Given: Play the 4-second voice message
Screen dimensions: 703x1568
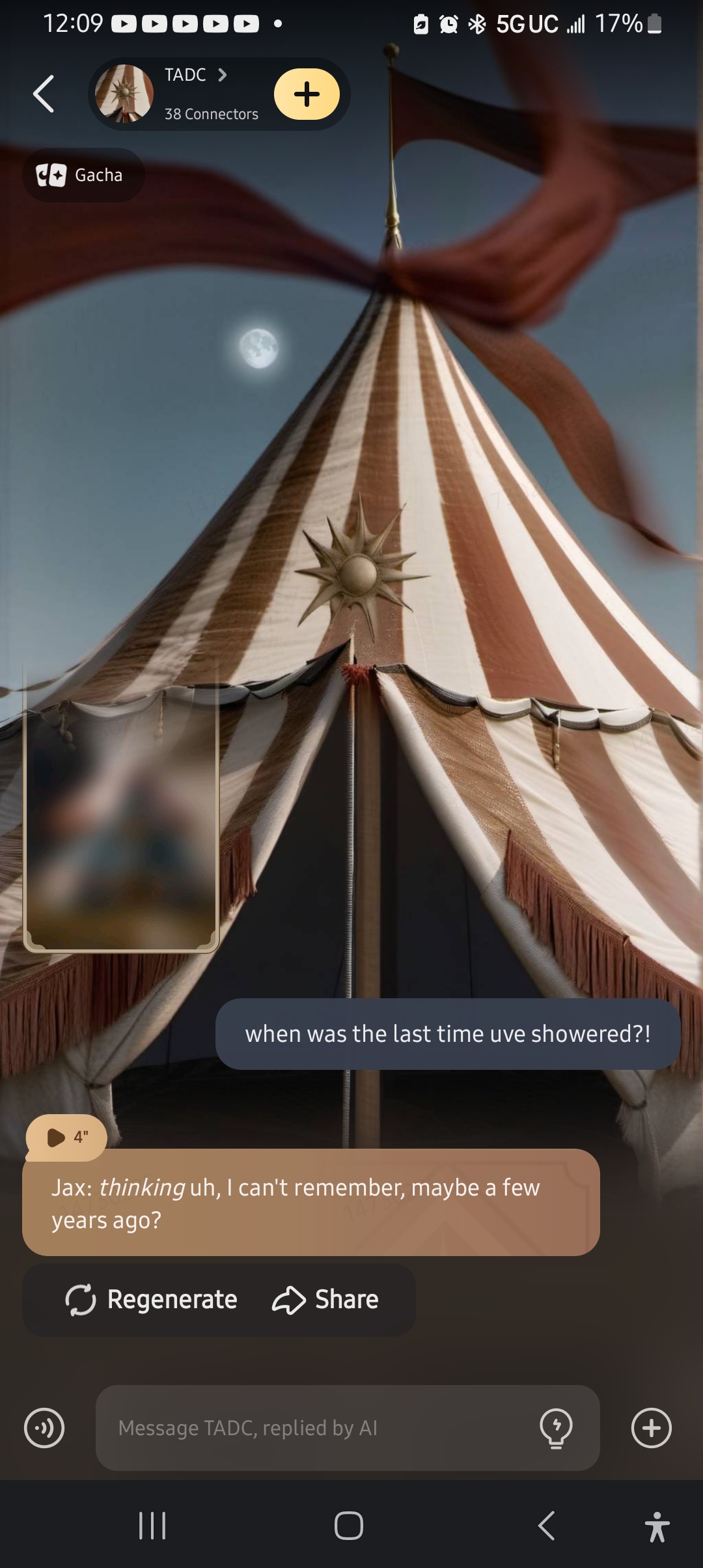Looking at the screenshot, I should (66, 1137).
